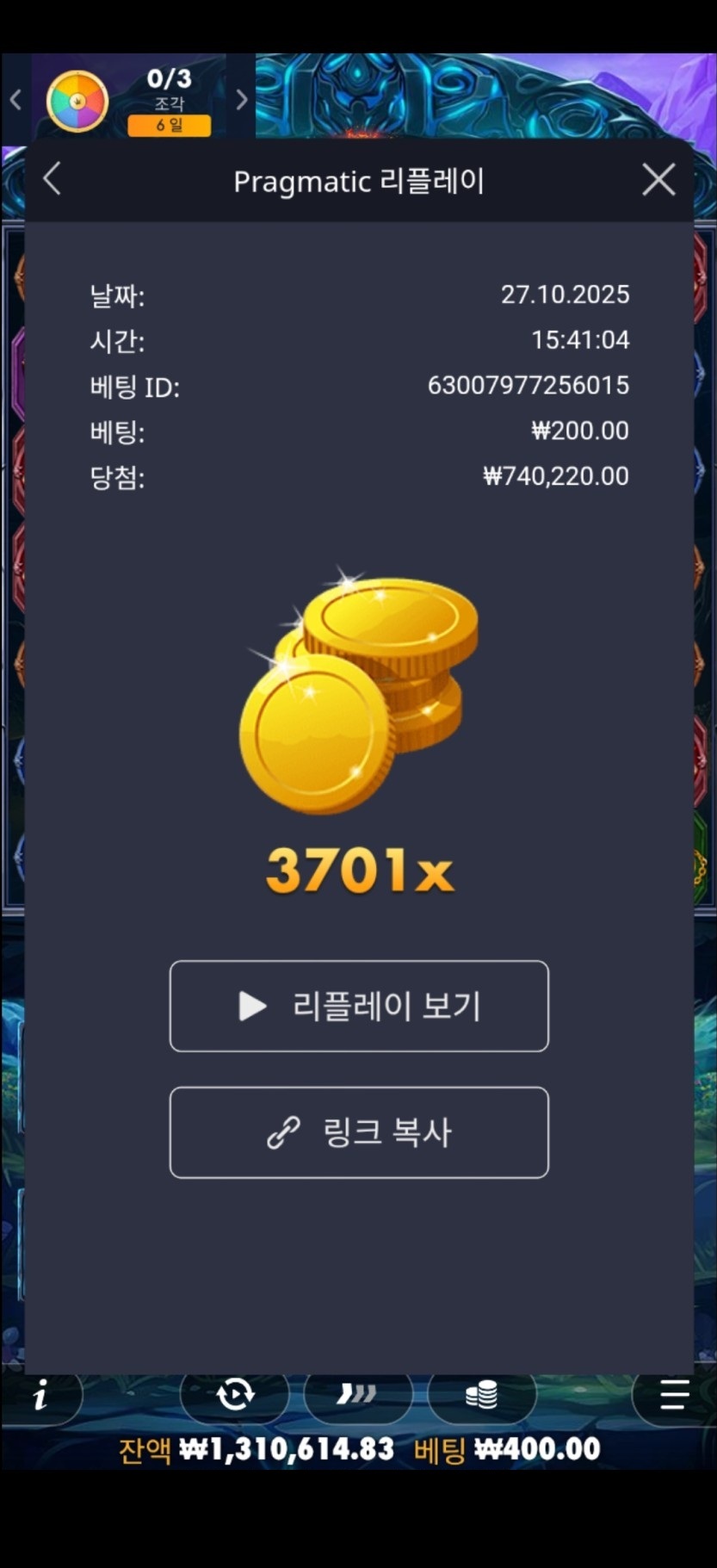
Task: Show the previous promotion banner
Action: pos(15,101)
